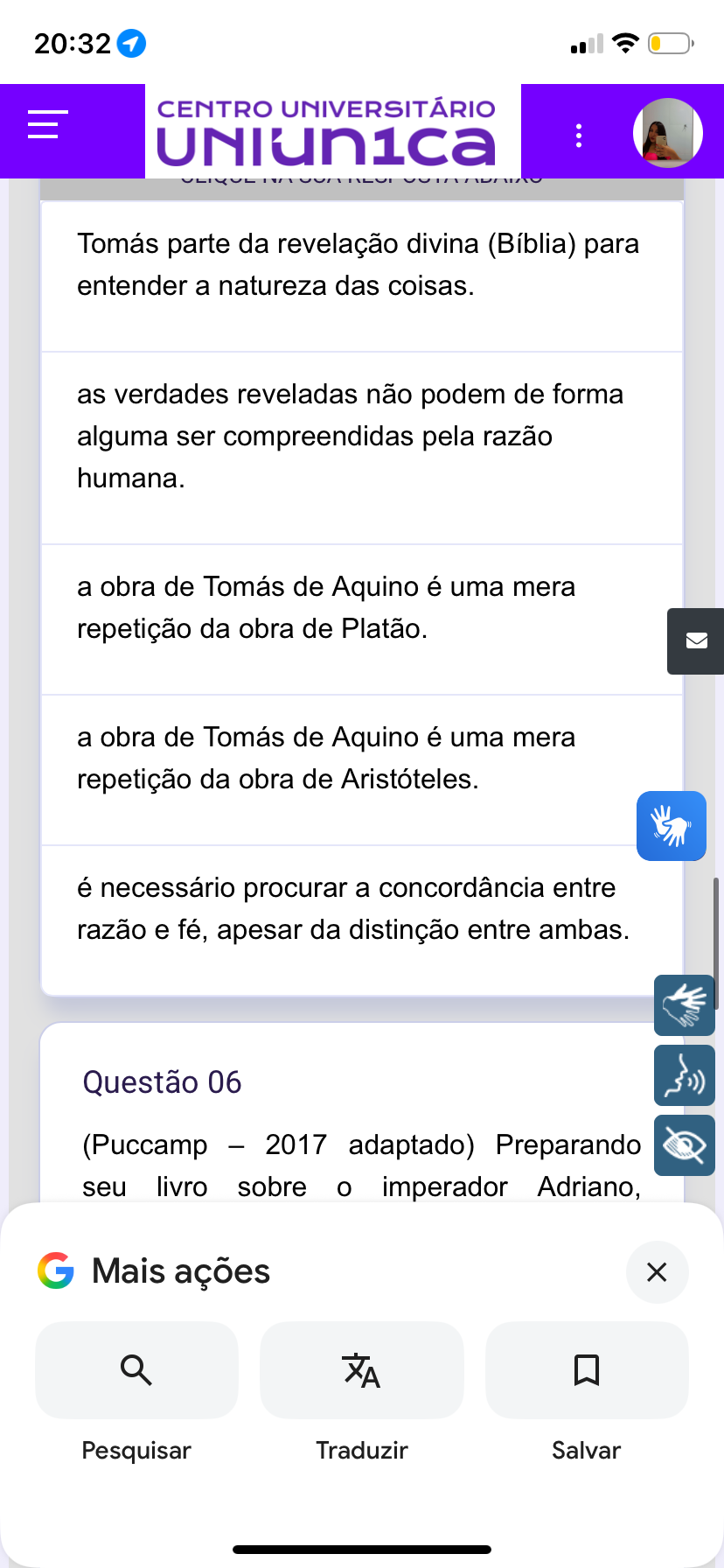Toggle the low-vision crossed-eye accessibility tool
This screenshot has height=1568, width=724.
pyautogui.click(x=684, y=1145)
